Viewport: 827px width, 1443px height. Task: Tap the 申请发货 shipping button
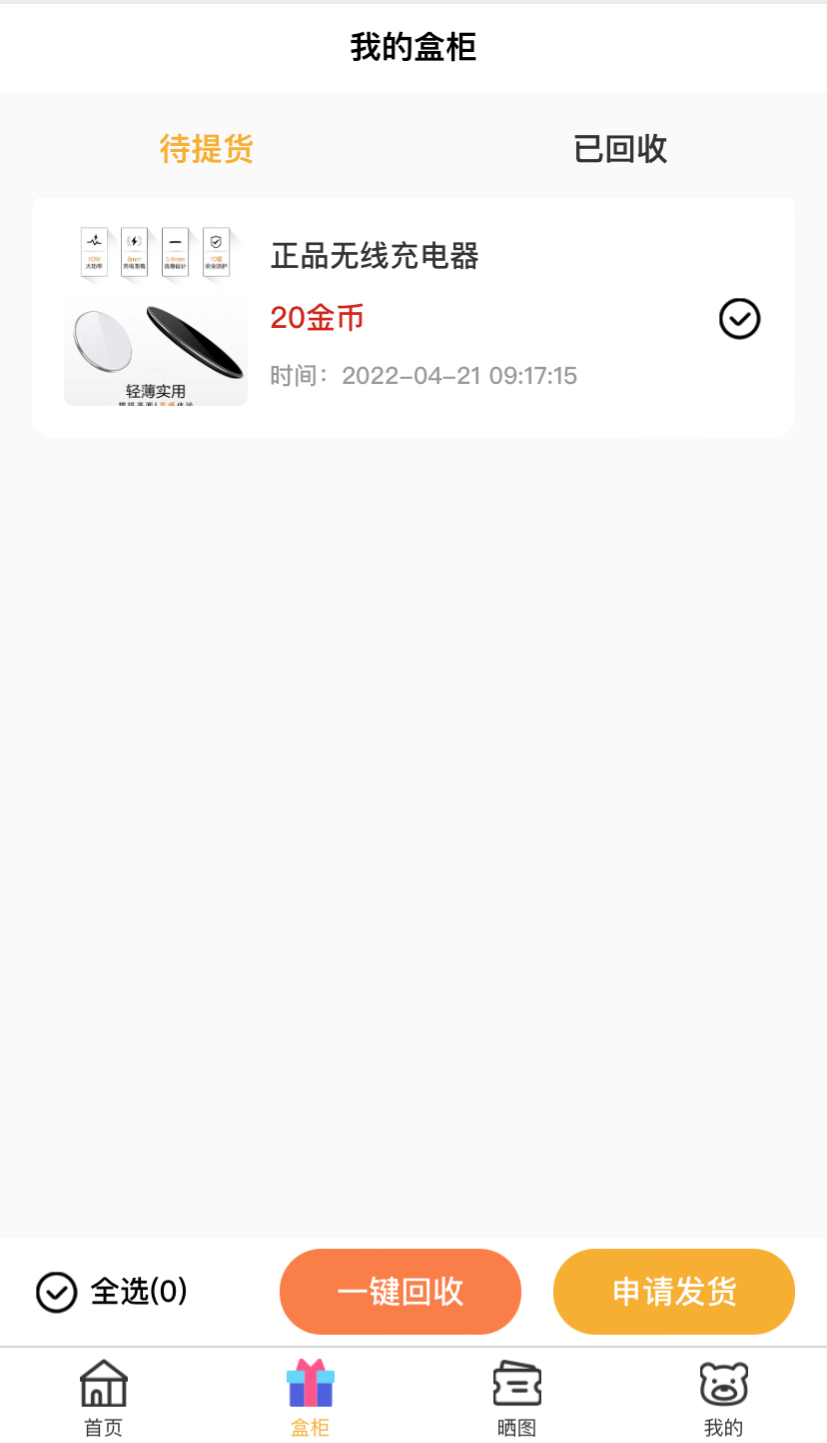(x=673, y=1291)
